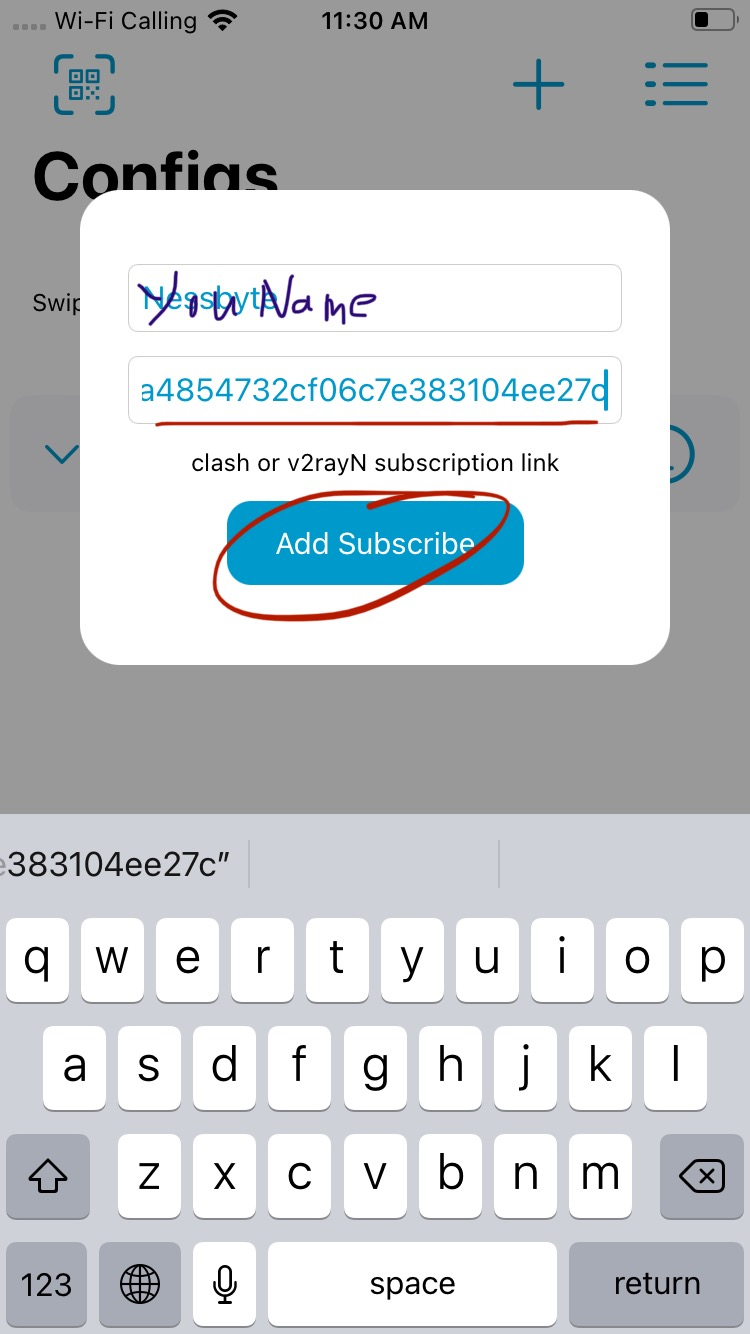Open the QR code scanner
This screenshot has height=1334, width=750.
[x=84, y=84]
